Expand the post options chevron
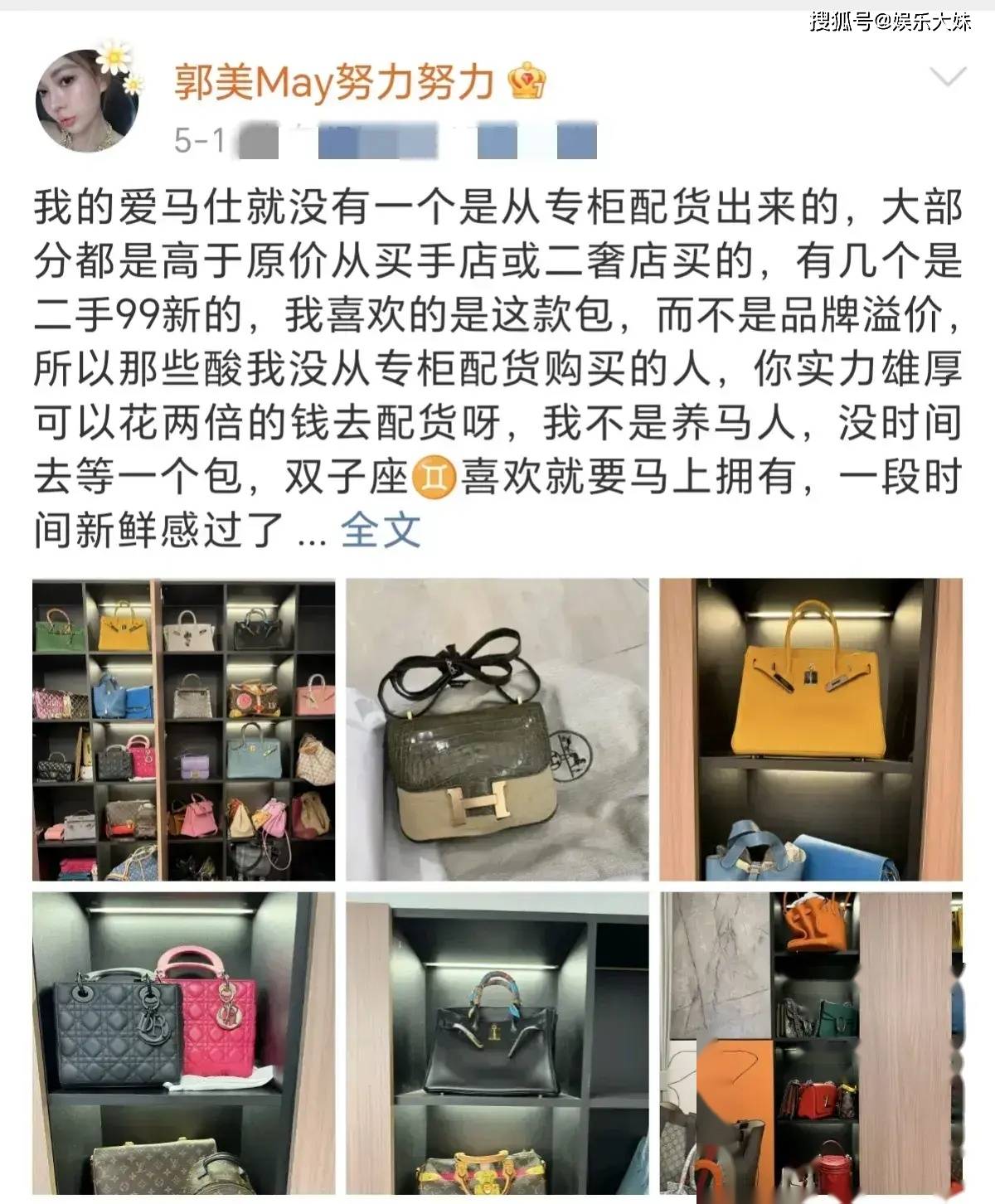The image size is (995, 1204). 949,78
